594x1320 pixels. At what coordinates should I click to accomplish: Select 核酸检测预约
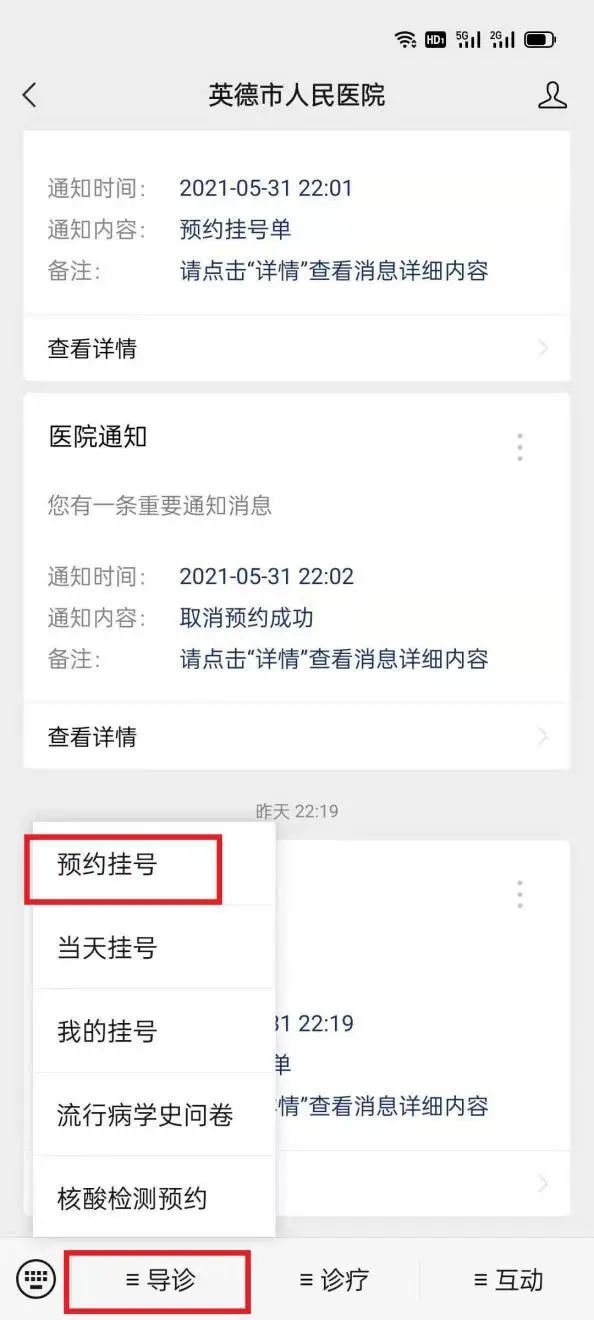pyautogui.click(x=154, y=1198)
